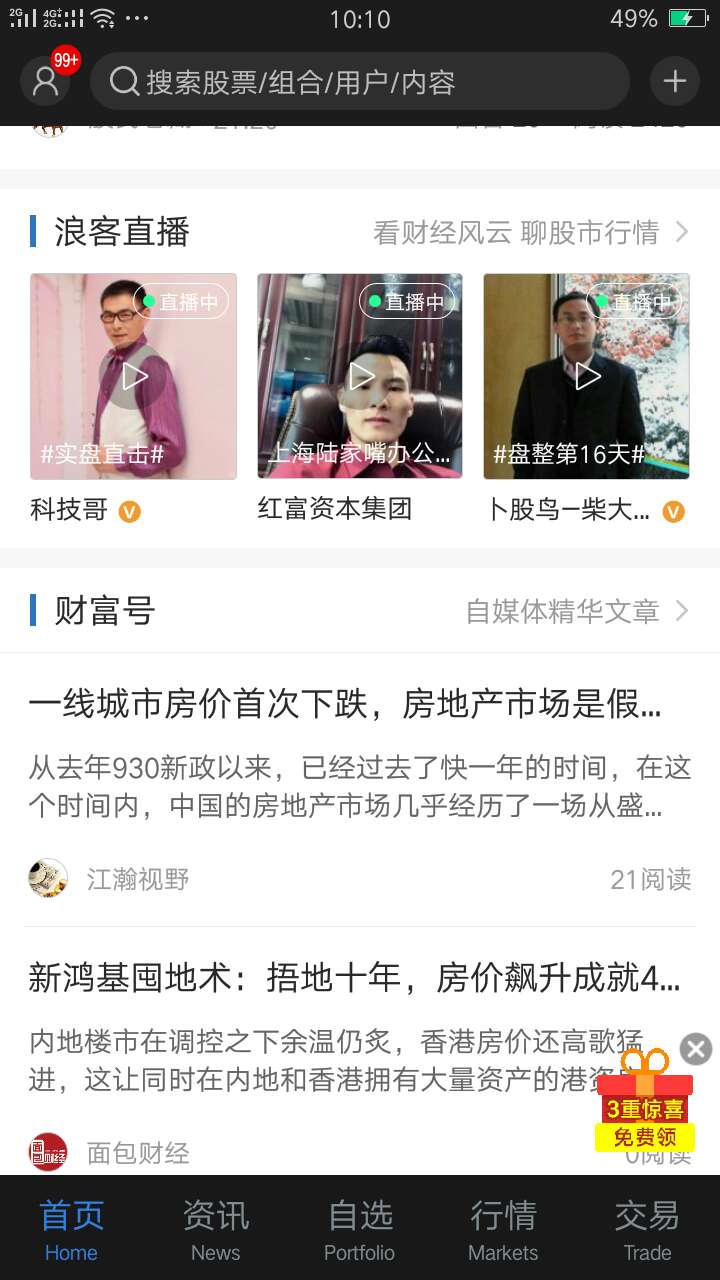Dismiss the gift promo with the X
The height and width of the screenshot is (1280, 720).
point(695,1050)
